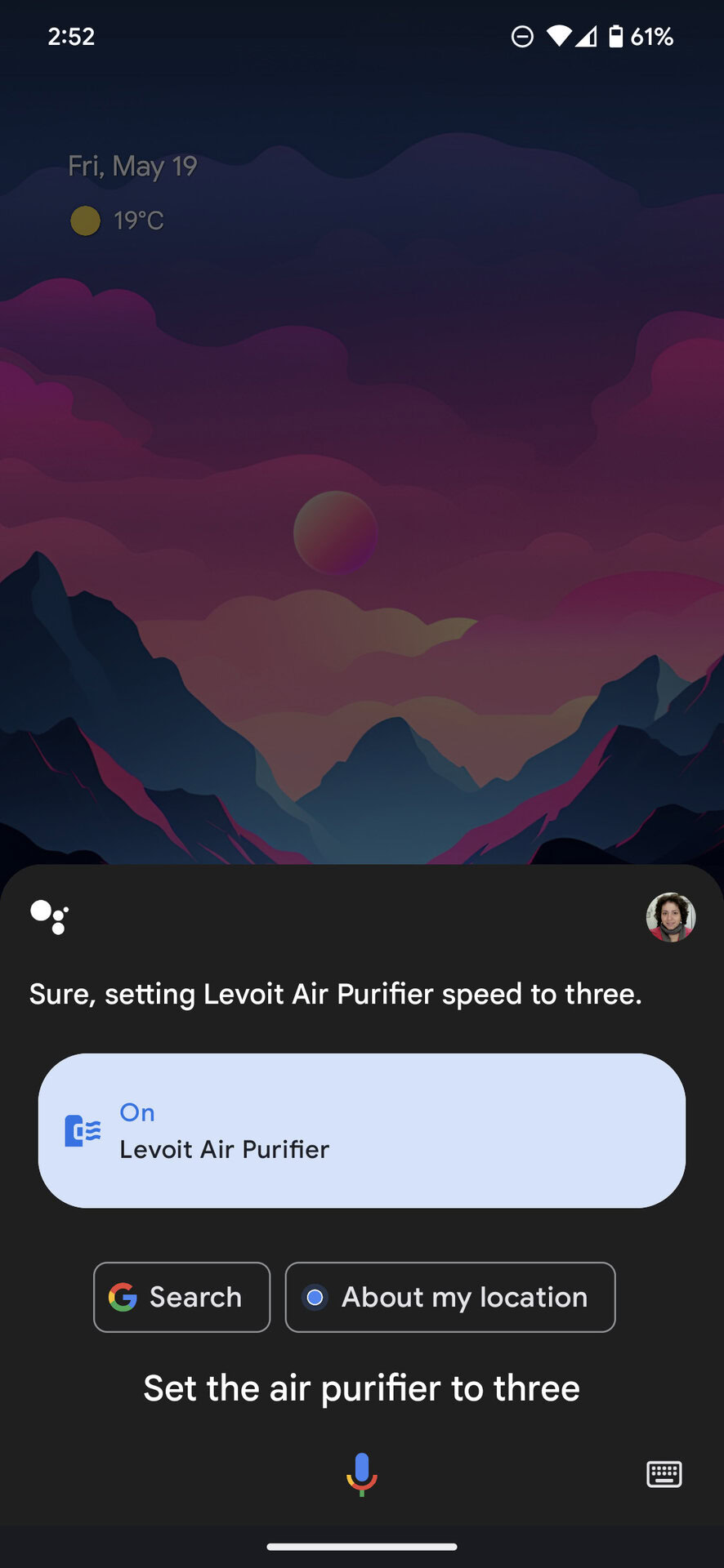Tap the Search suggestion chip
This screenshot has height=1568, width=724.
(181, 1297)
